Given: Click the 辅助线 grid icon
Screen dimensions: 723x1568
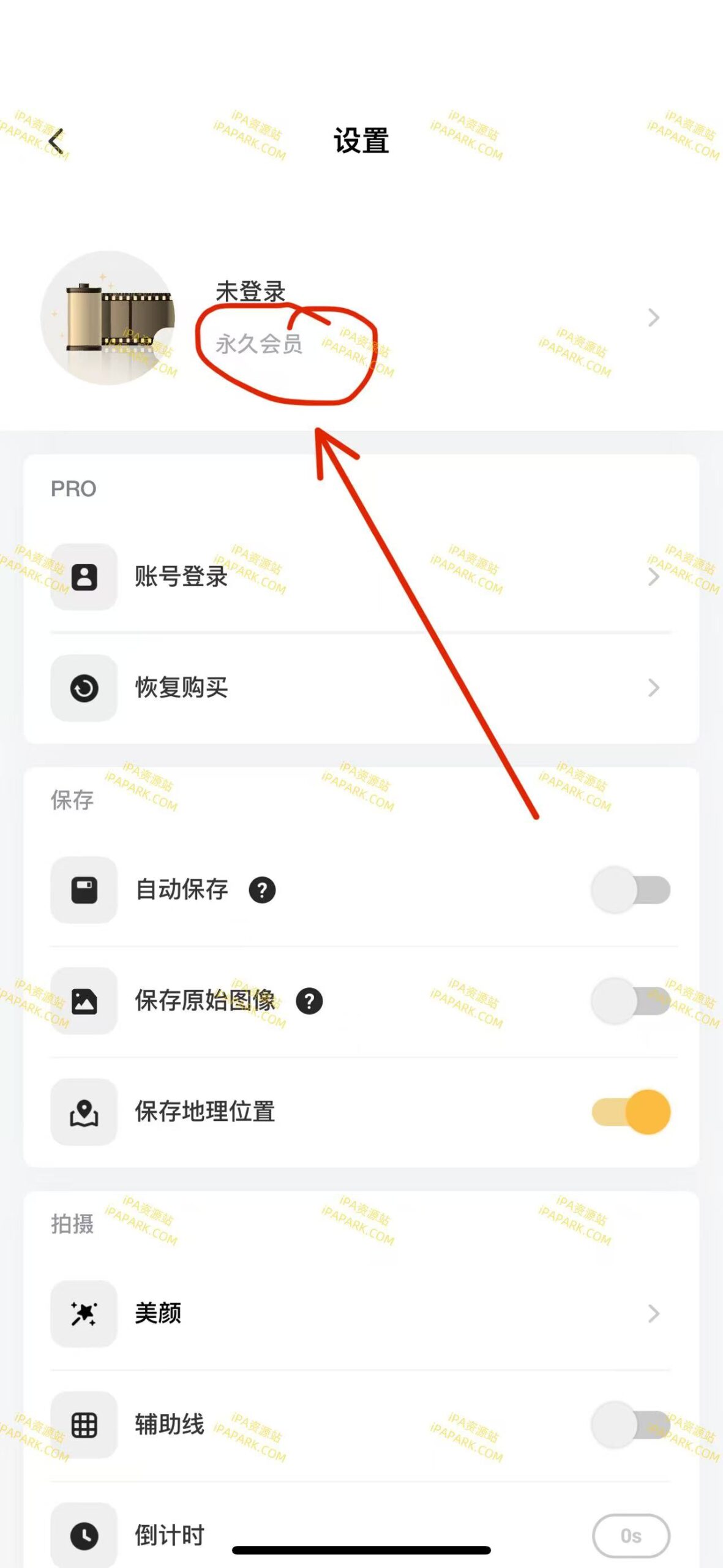Looking at the screenshot, I should click(x=84, y=1424).
